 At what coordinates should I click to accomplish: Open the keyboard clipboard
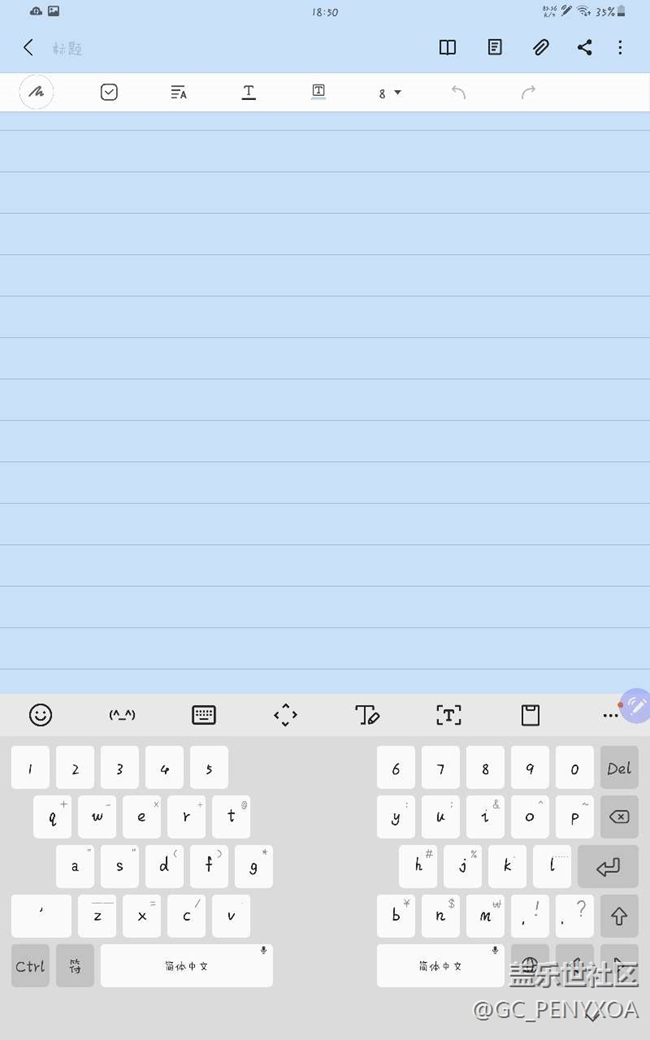coord(531,714)
